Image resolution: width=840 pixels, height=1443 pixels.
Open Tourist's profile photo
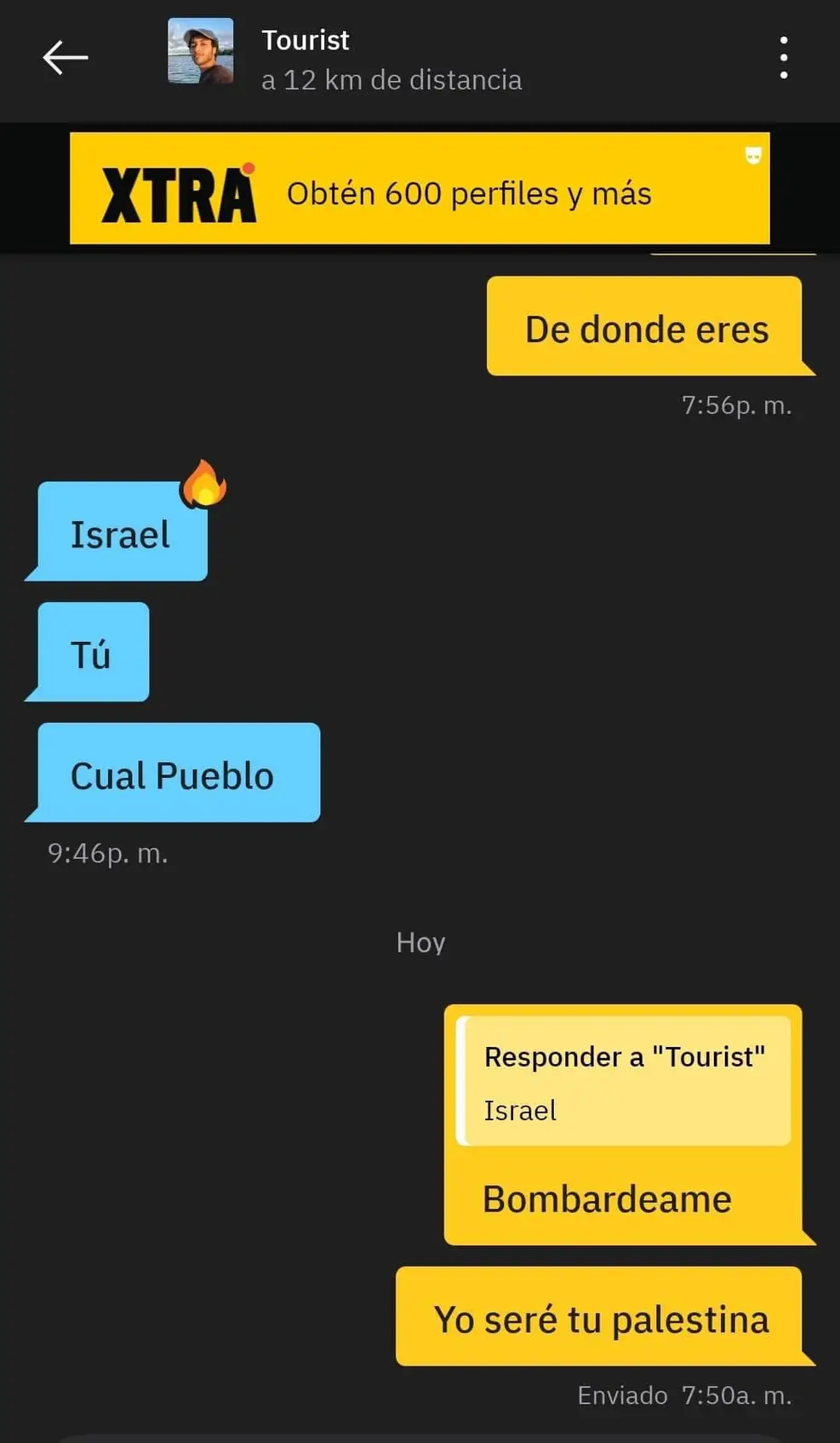200,51
